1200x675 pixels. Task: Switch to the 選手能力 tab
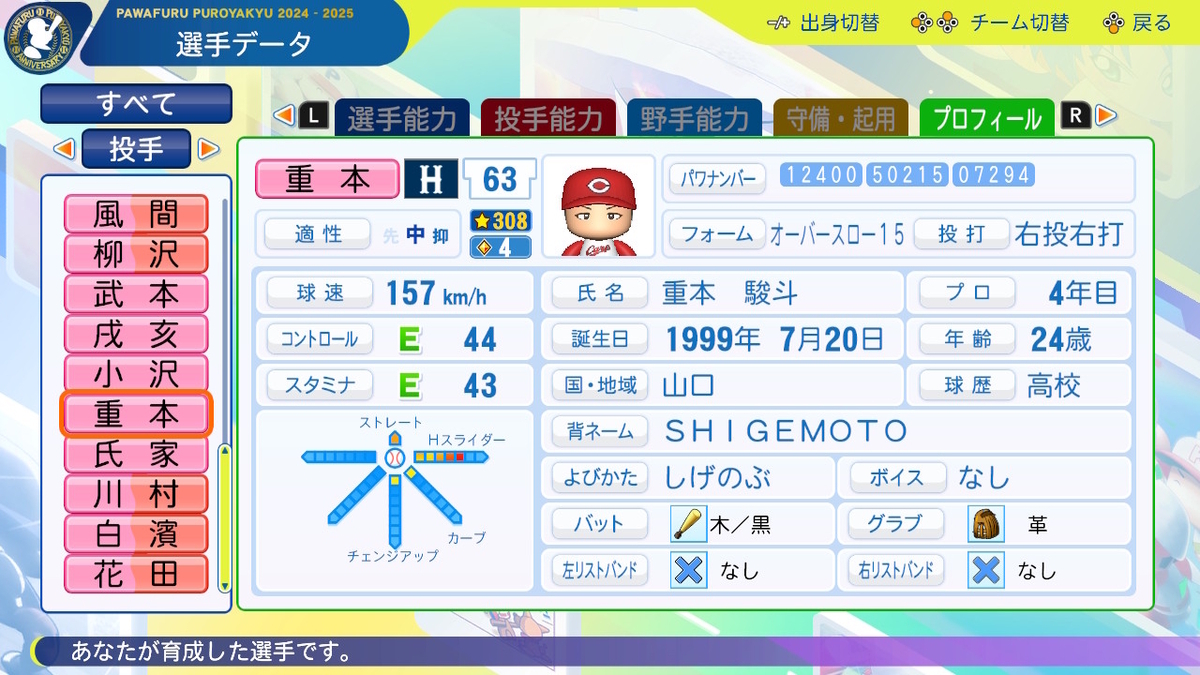[400, 119]
